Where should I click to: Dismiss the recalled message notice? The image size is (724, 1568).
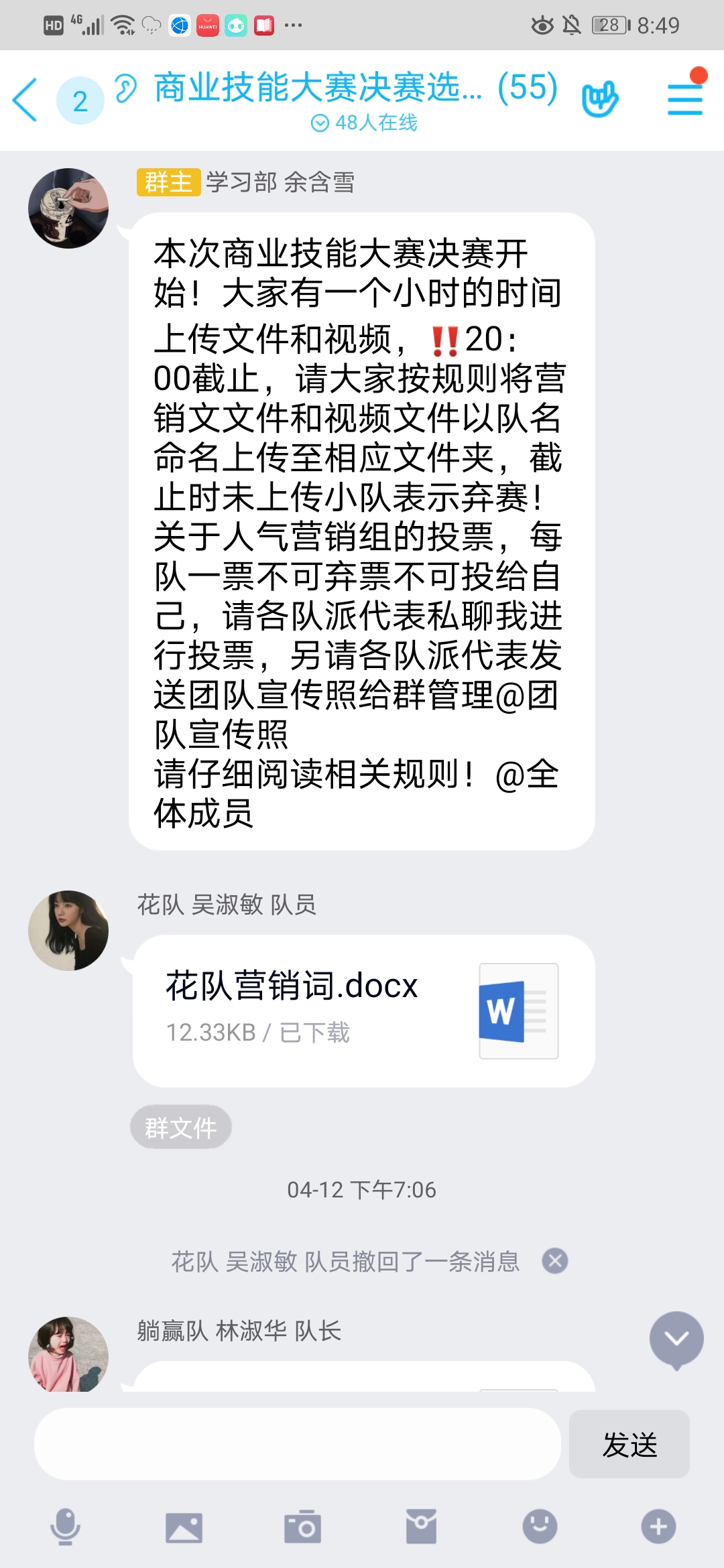click(x=555, y=1261)
